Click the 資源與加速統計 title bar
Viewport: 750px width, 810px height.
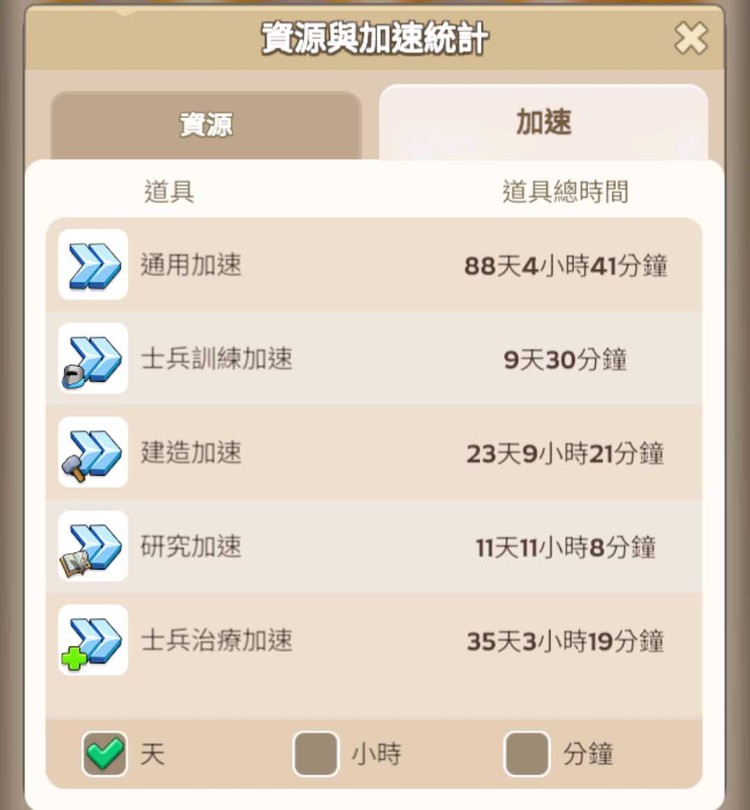[x=375, y=38]
